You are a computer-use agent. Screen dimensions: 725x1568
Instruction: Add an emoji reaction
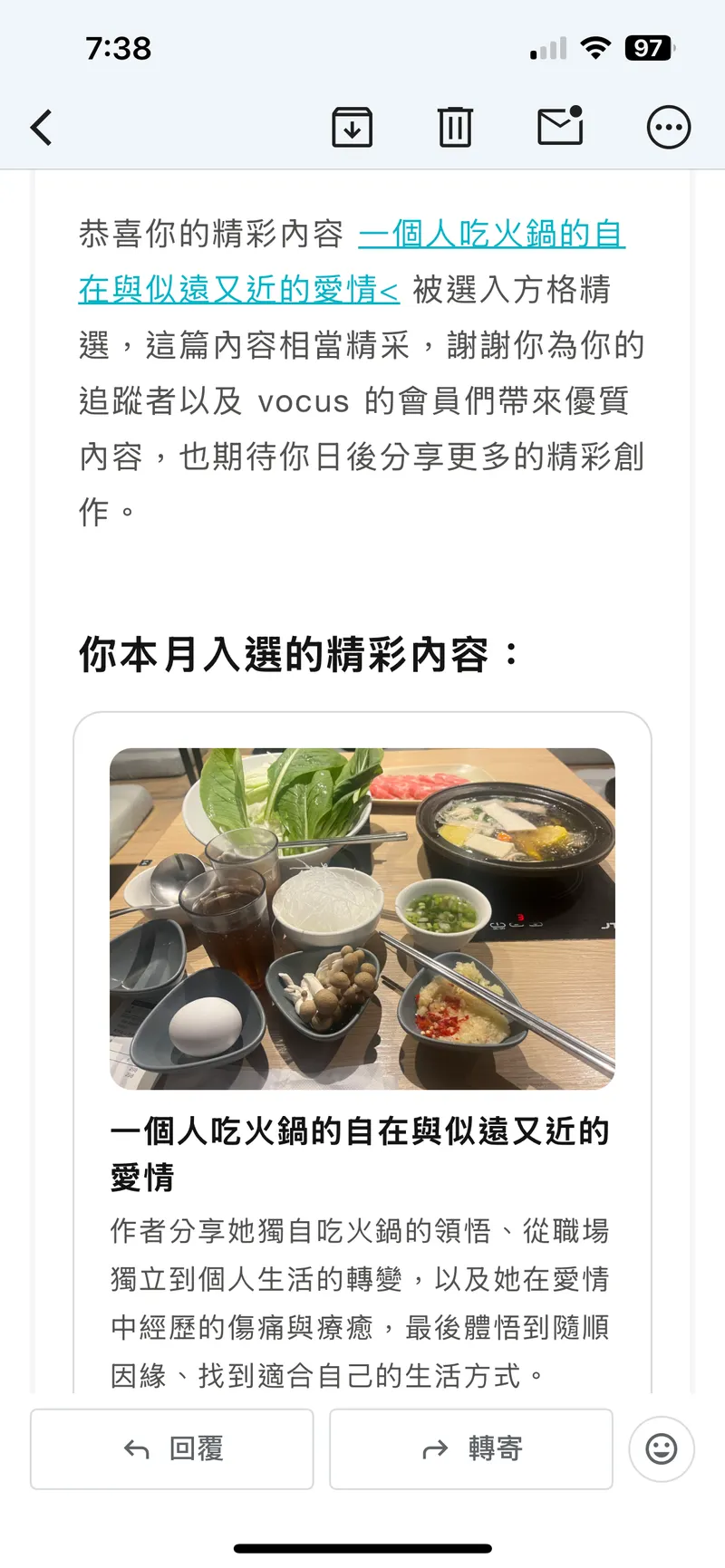coord(662,1448)
